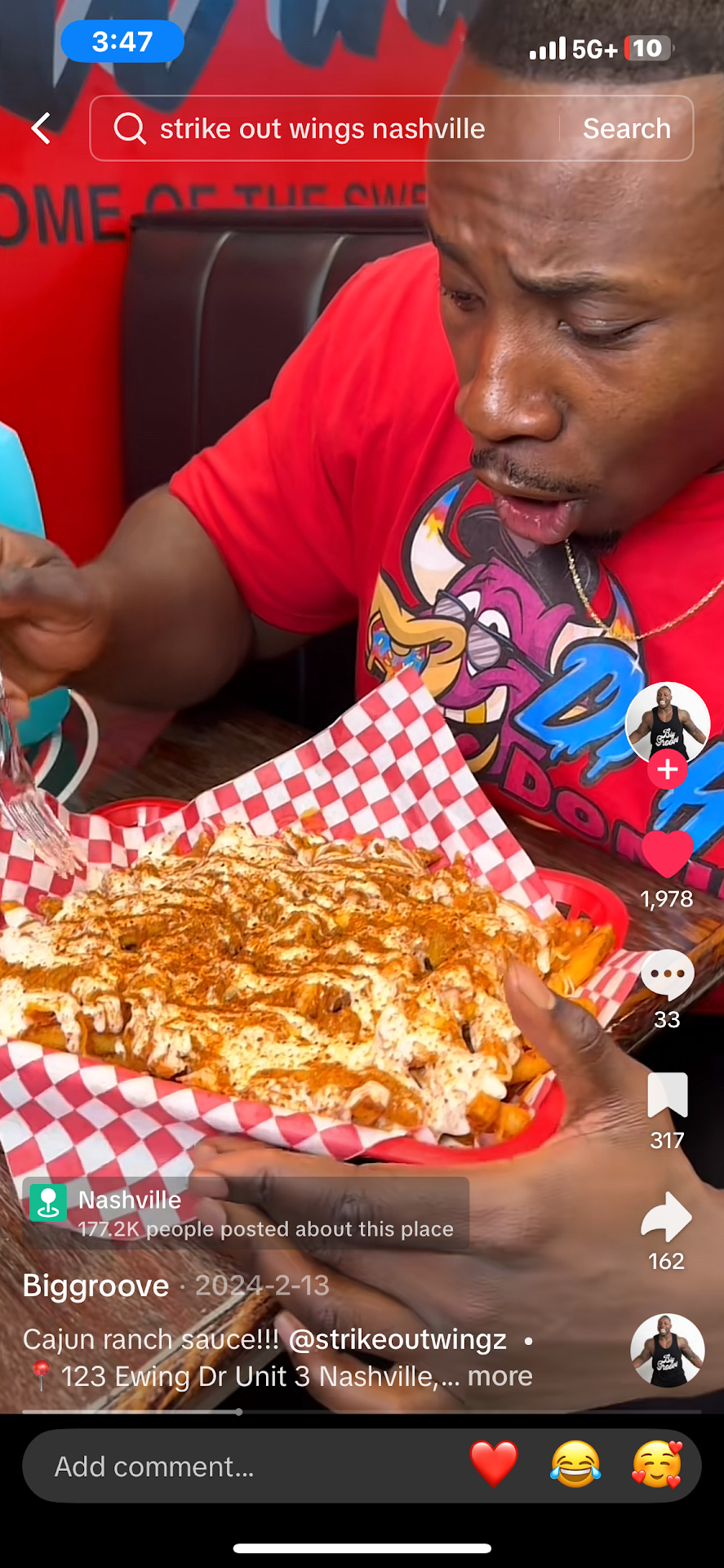Open the @strikeoutwingz mention
This screenshot has width=724, height=1568.
click(x=398, y=1339)
